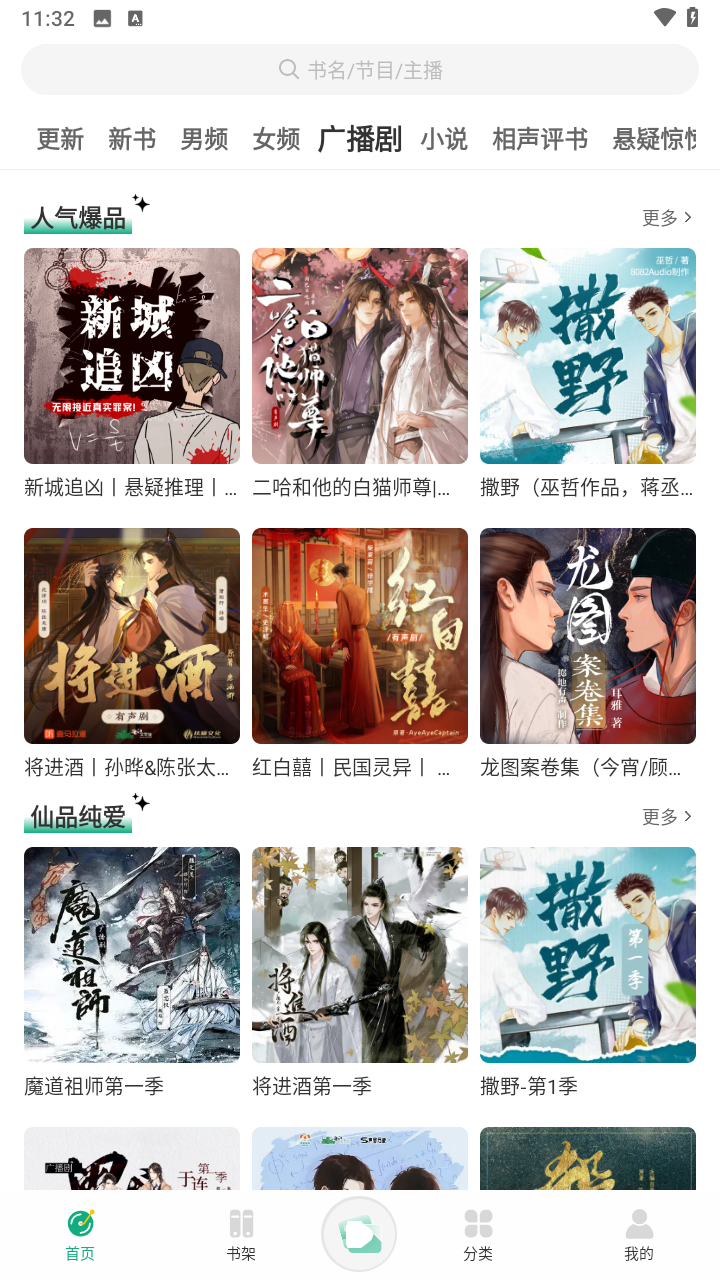
Task: Switch to the 我的 profile tab
Action: [639, 1233]
